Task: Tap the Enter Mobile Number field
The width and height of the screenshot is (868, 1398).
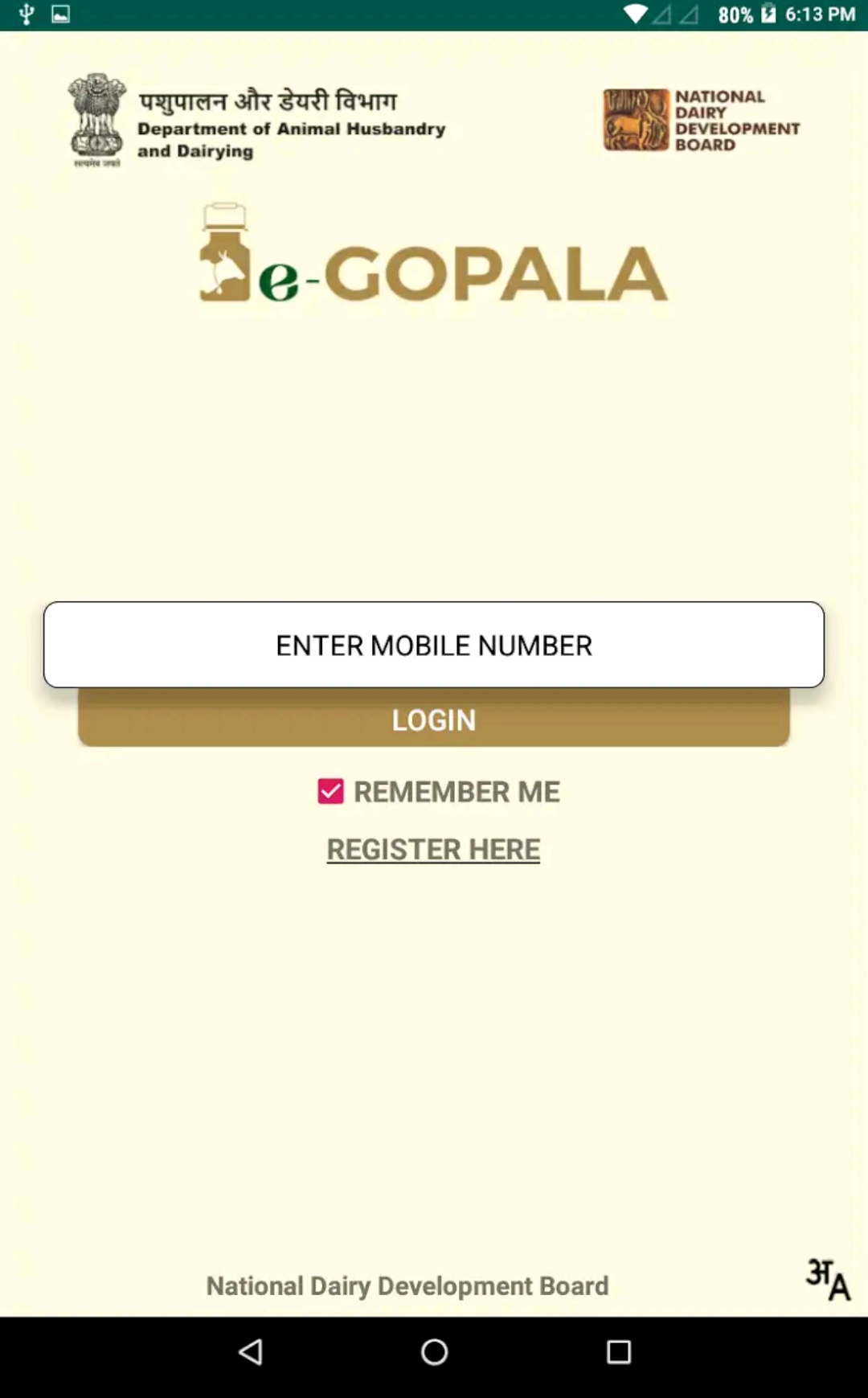Action: click(434, 645)
